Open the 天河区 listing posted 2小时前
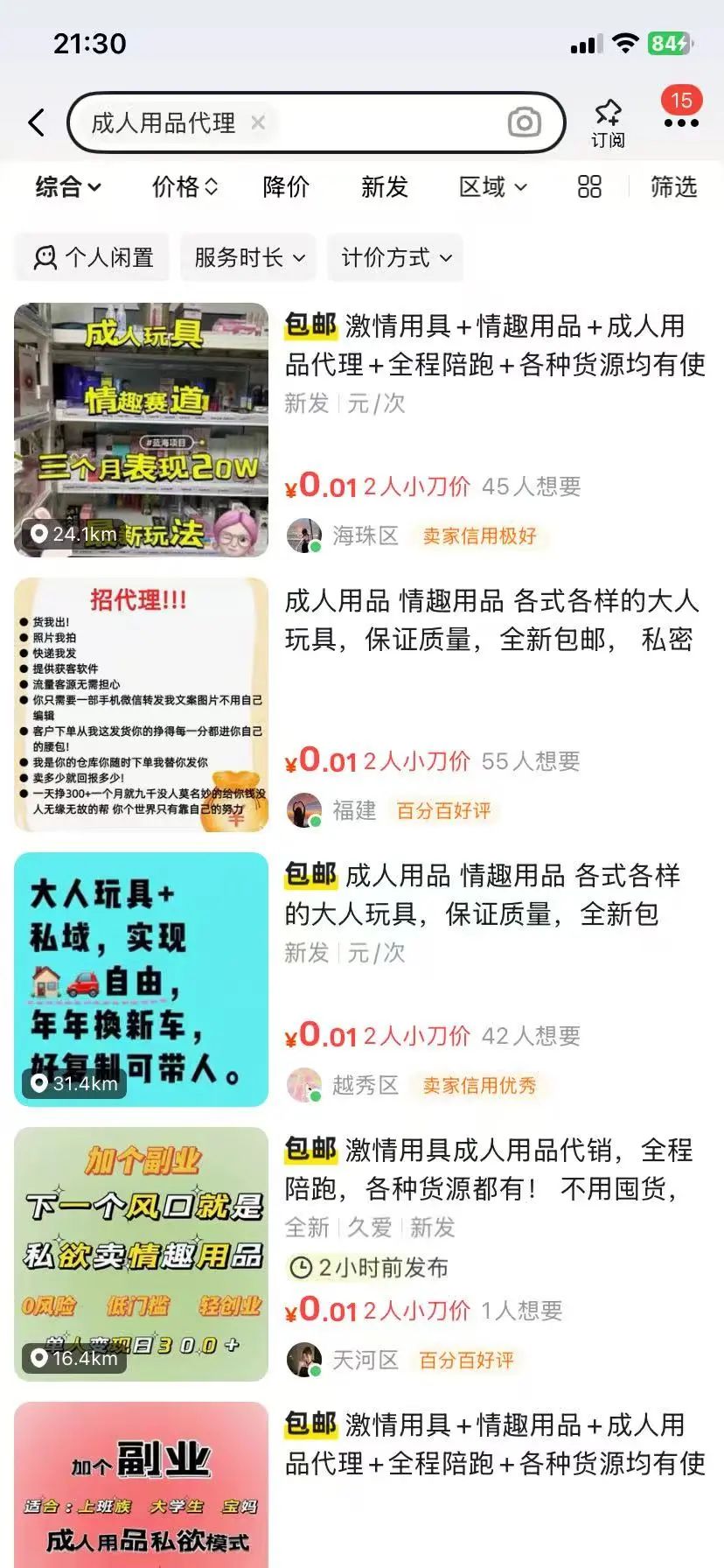Image resolution: width=724 pixels, height=1568 pixels. point(362,1254)
